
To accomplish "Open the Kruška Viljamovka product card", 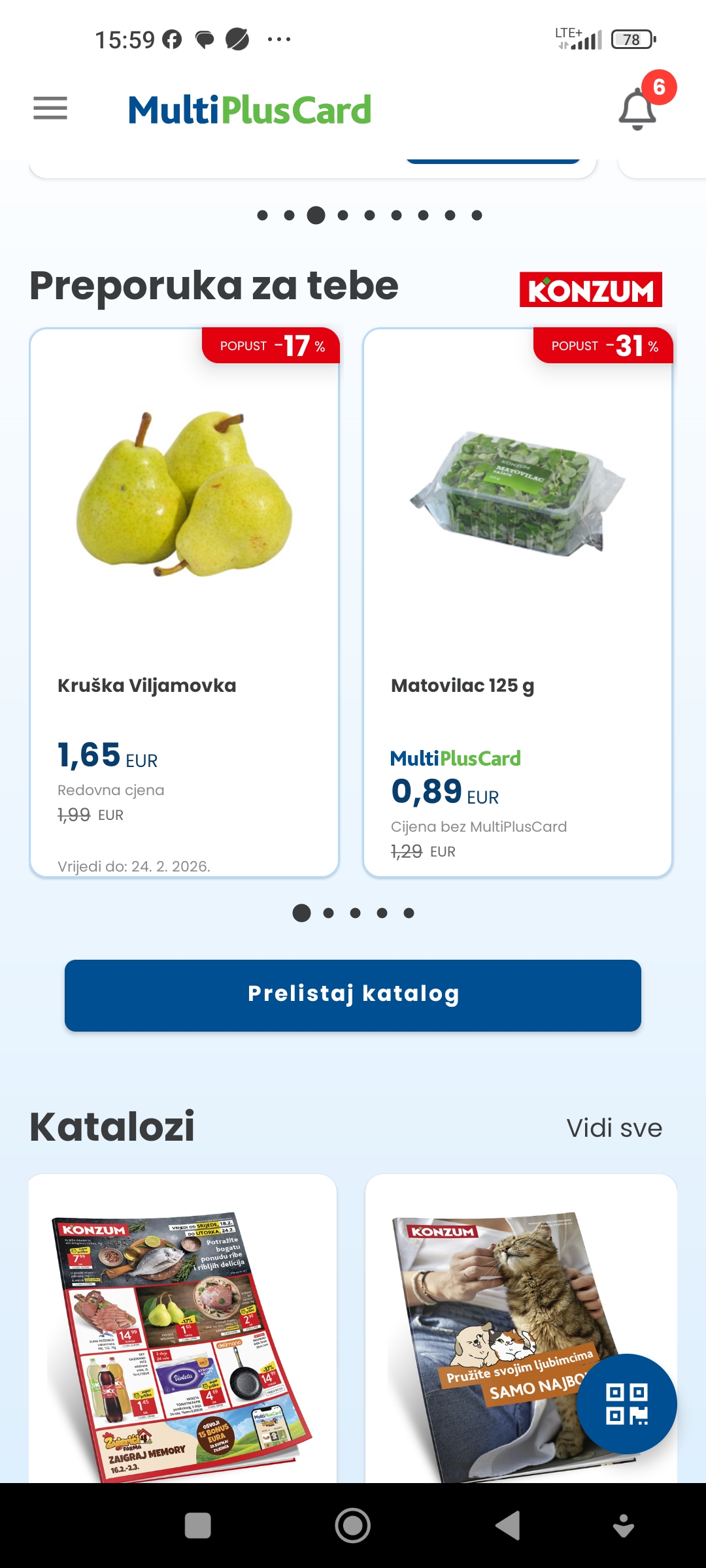I will [x=184, y=601].
